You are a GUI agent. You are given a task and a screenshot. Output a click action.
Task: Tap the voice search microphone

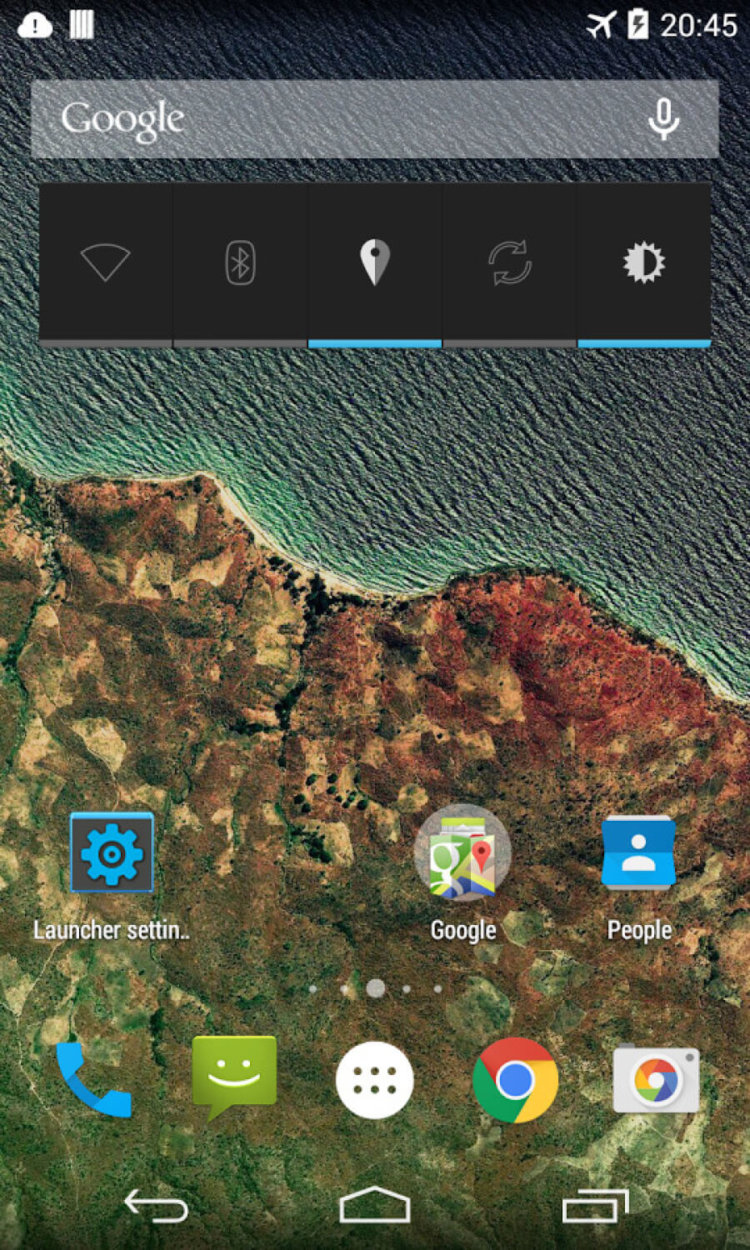(x=664, y=118)
